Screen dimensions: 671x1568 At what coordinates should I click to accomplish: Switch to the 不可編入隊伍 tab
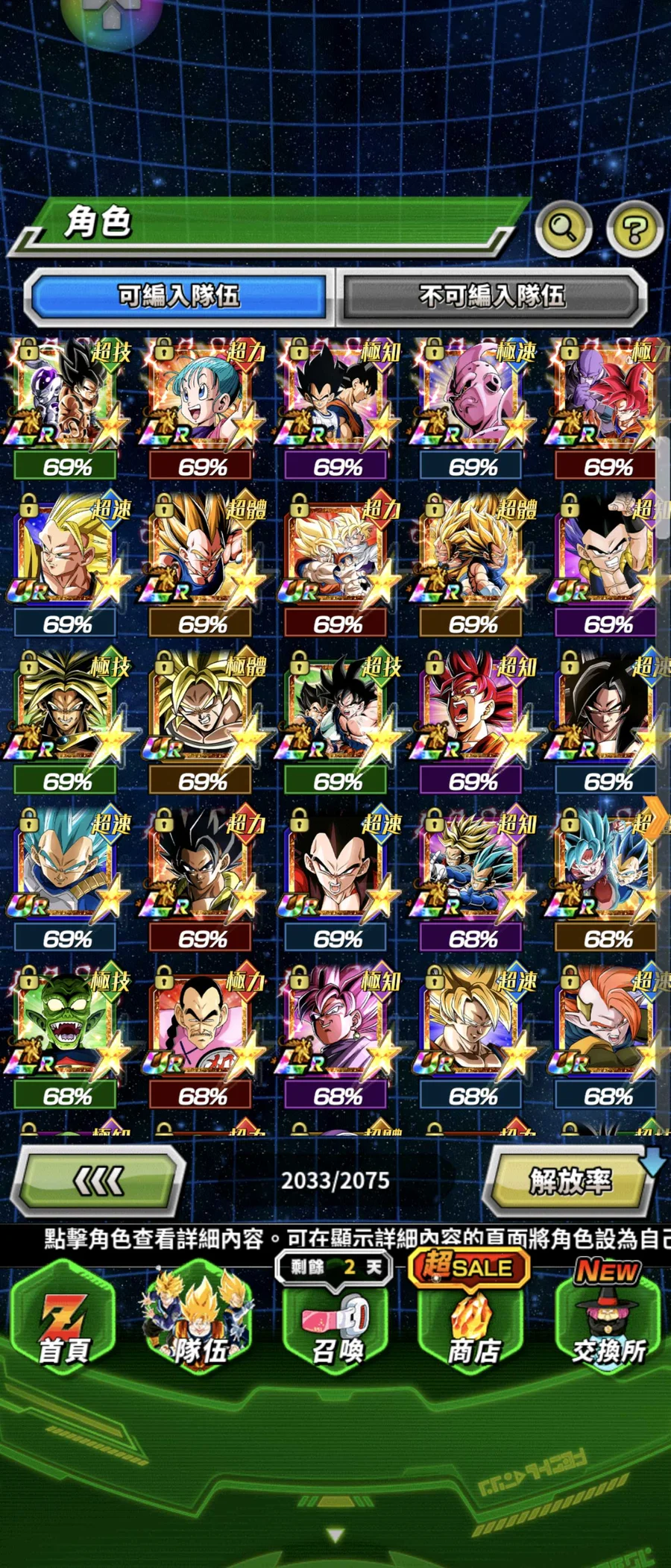pyautogui.click(x=492, y=296)
